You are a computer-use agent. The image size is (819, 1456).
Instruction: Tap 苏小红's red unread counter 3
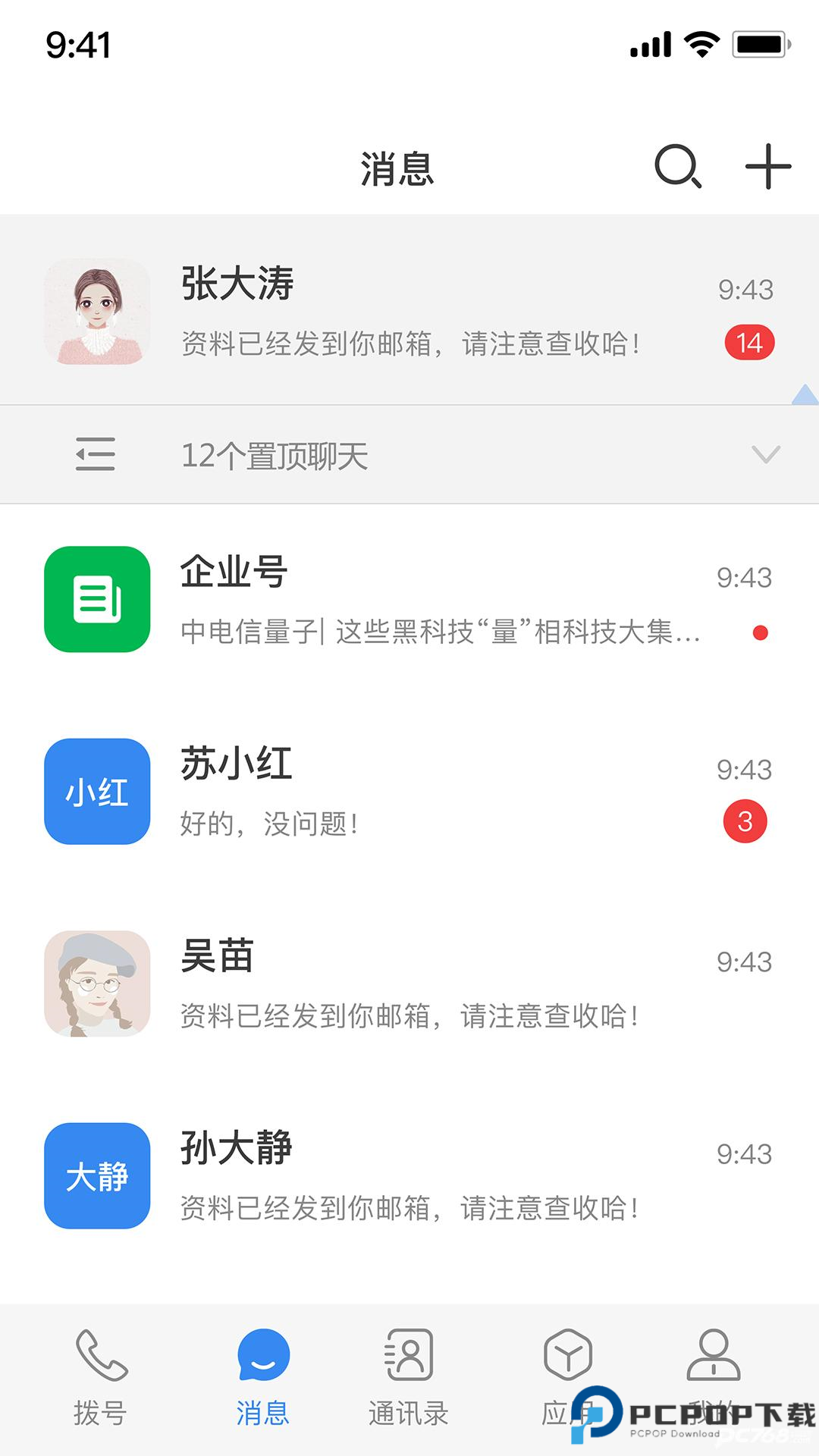(744, 821)
